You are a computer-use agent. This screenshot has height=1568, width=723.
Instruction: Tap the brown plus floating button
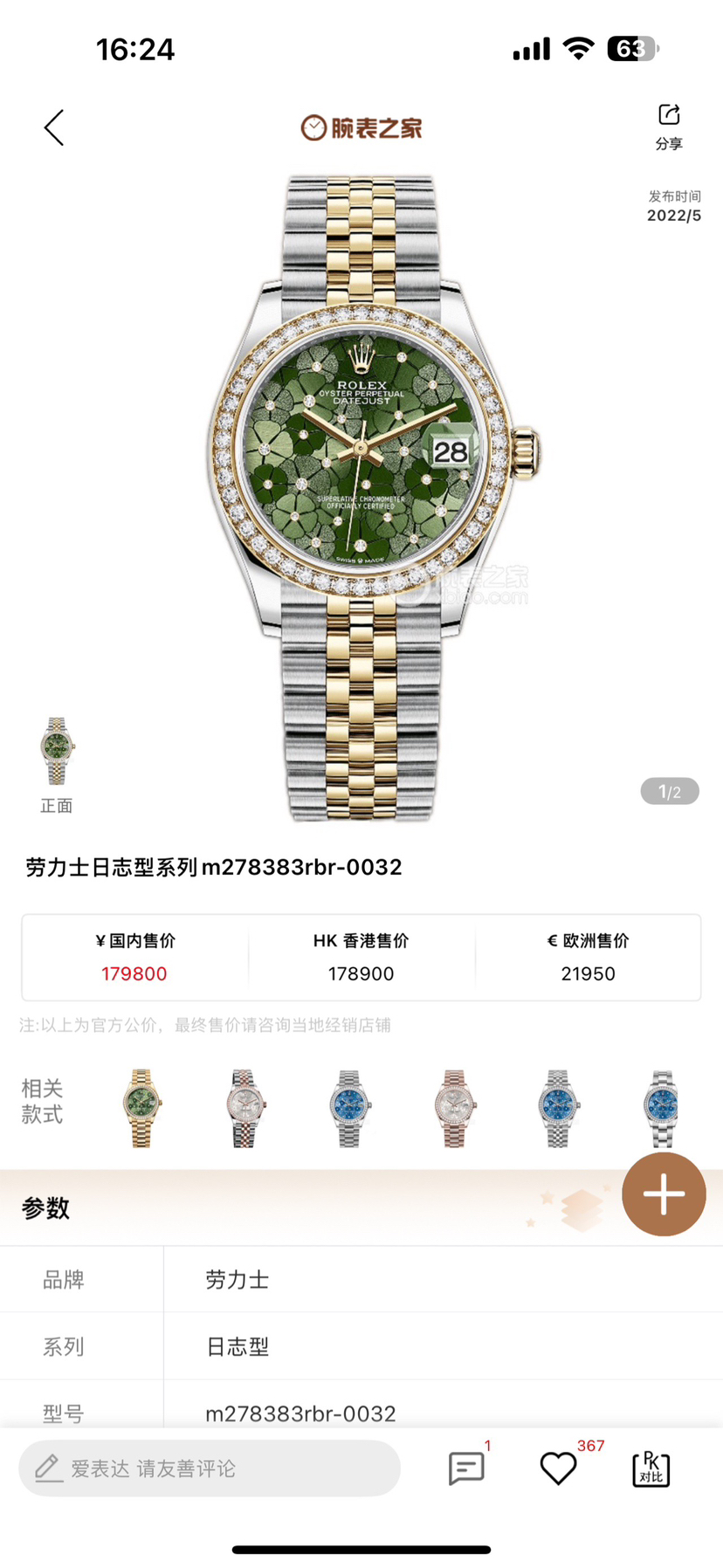[x=664, y=1193]
